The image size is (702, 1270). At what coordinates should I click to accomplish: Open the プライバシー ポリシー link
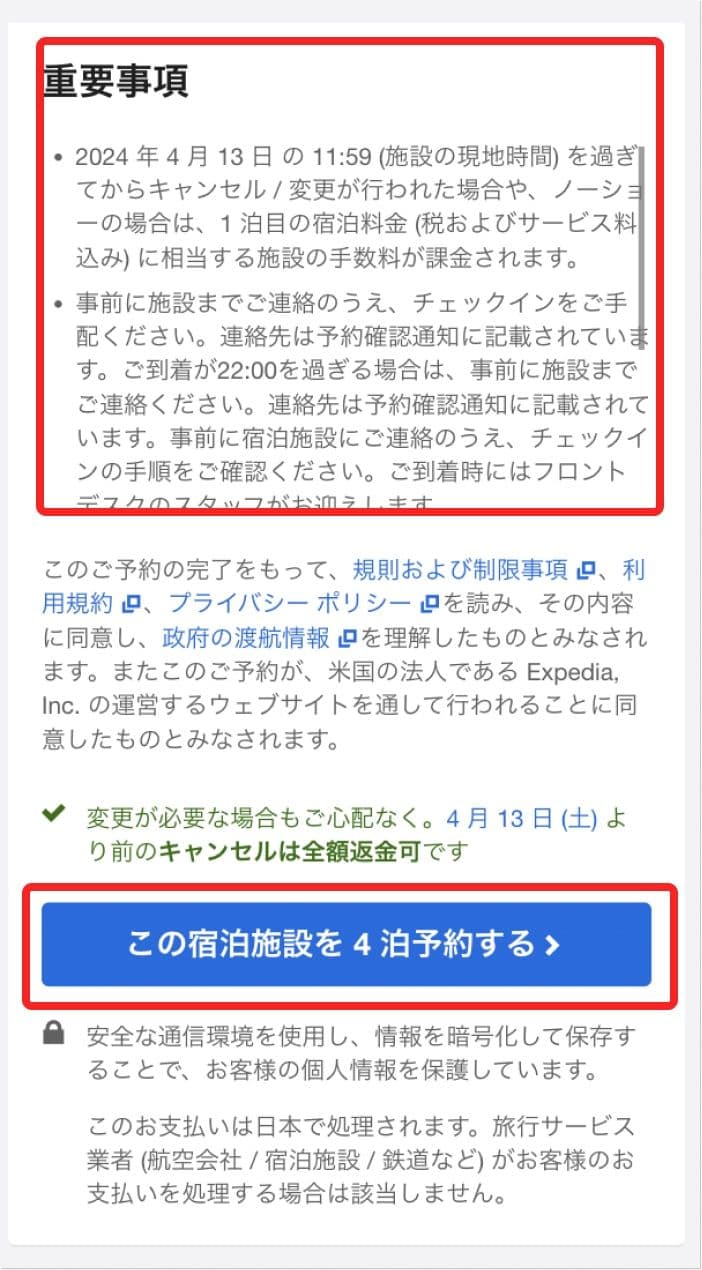(x=290, y=603)
